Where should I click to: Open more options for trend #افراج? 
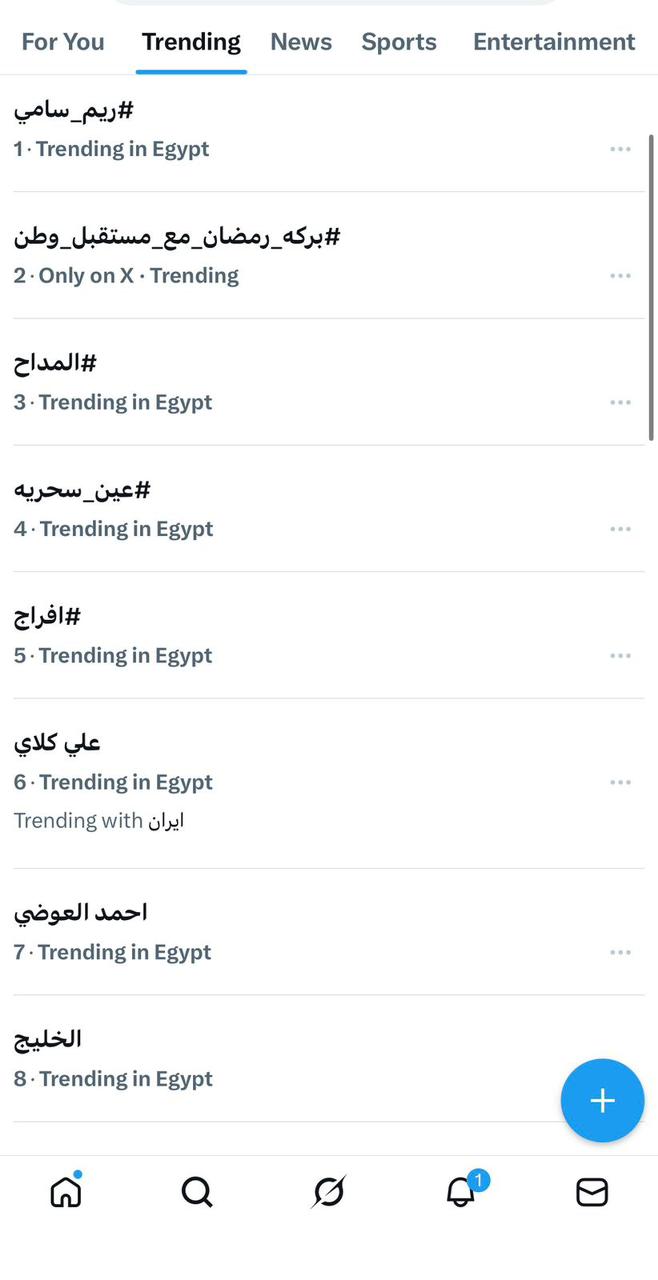tap(620, 656)
